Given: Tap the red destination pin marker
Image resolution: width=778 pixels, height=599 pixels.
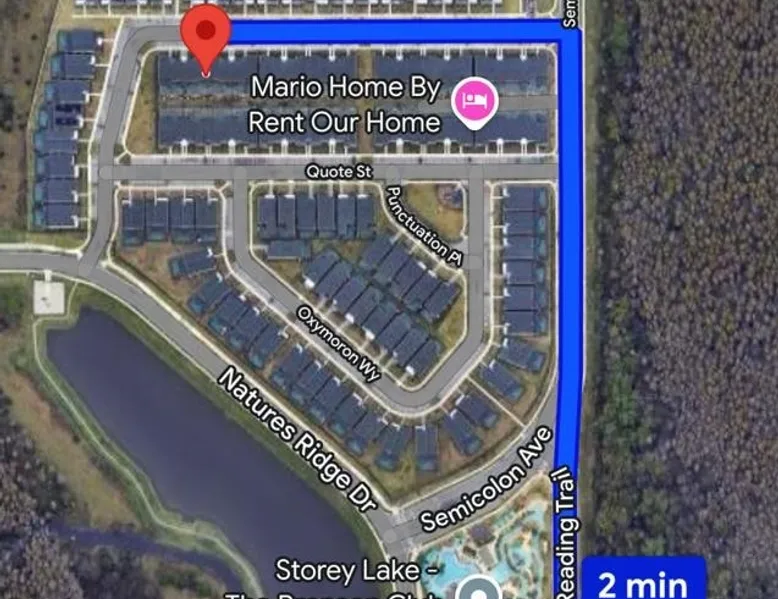Looking at the screenshot, I should pyautogui.click(x=206, y=34).
